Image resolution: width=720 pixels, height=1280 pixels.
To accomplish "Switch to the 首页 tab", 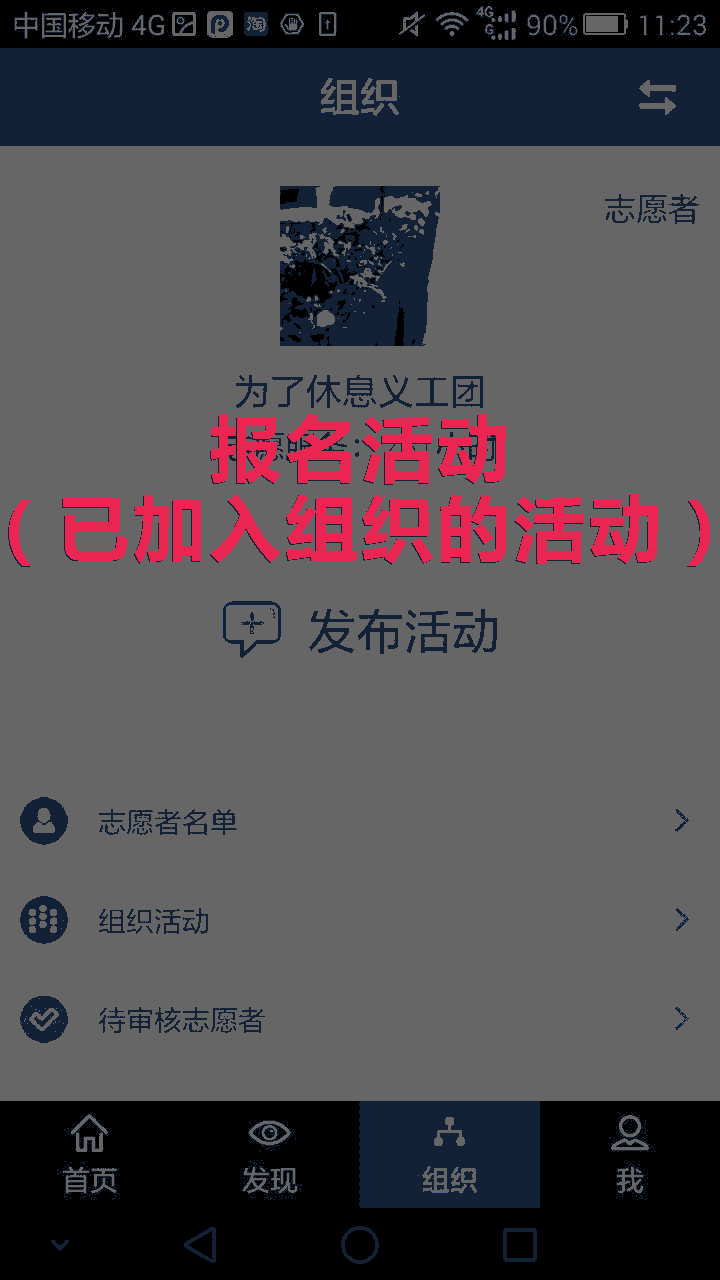I will coord(90,1155).
